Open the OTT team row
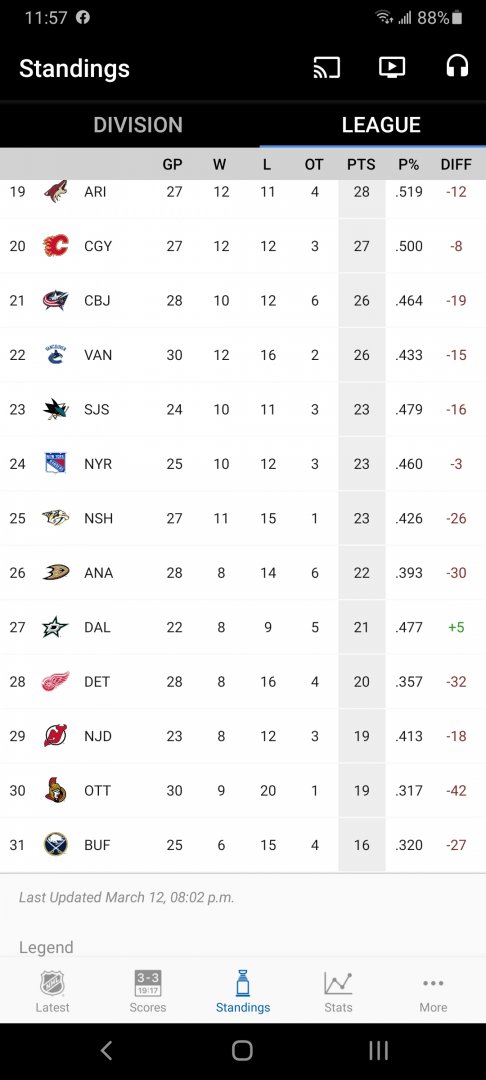 [x=243, y=791]
